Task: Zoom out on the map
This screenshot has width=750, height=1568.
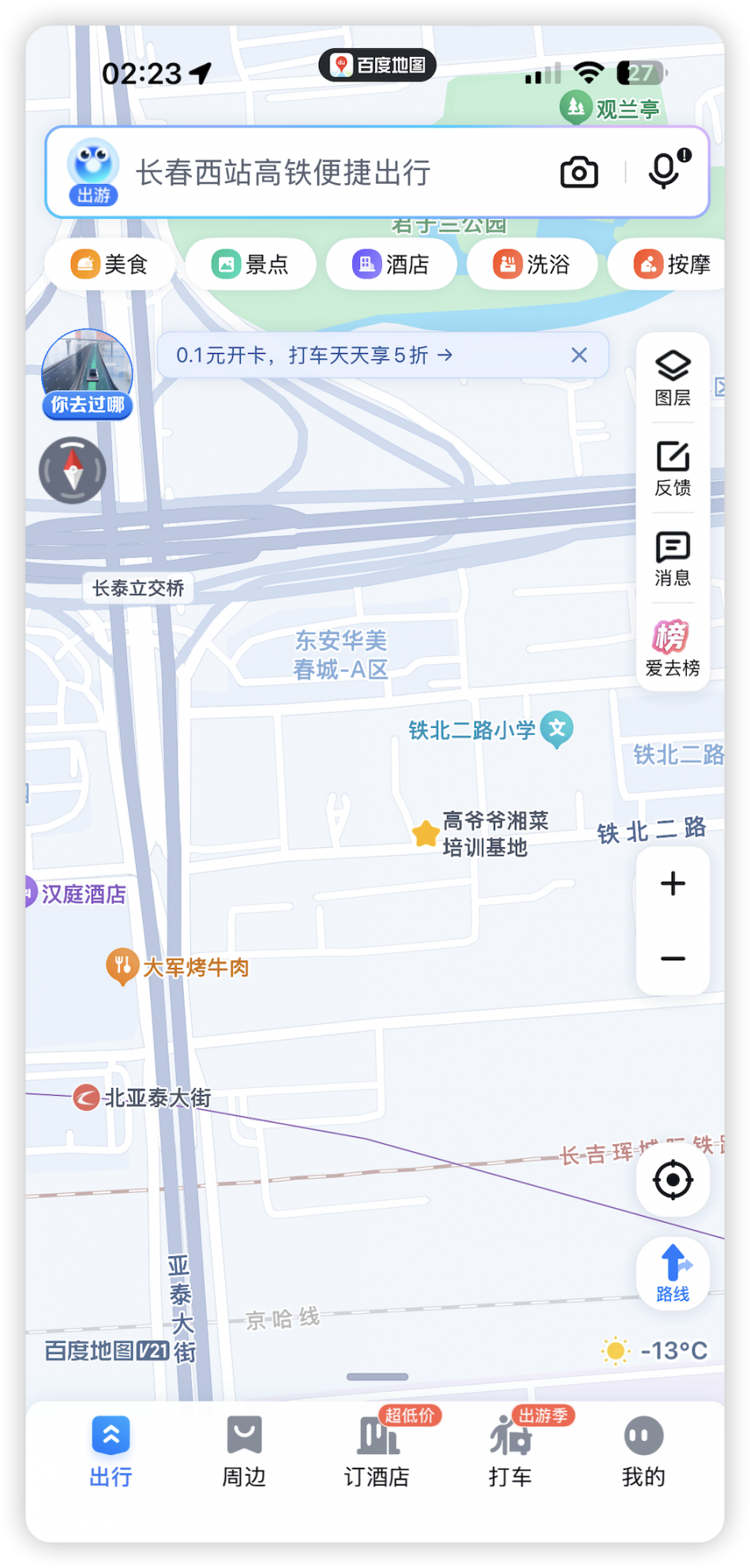Action: tap(673, 958)
